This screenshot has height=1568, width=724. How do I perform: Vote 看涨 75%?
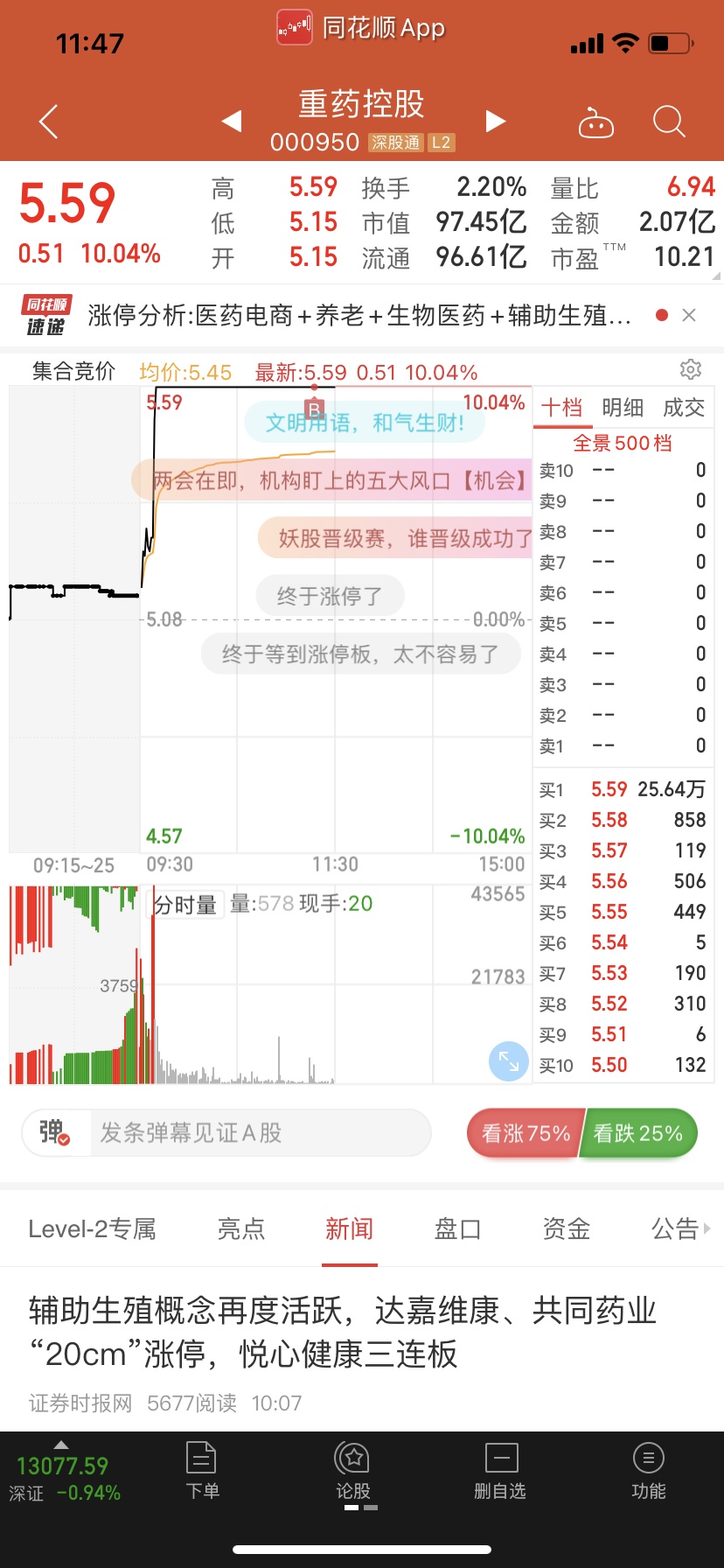coord(525,1133)
